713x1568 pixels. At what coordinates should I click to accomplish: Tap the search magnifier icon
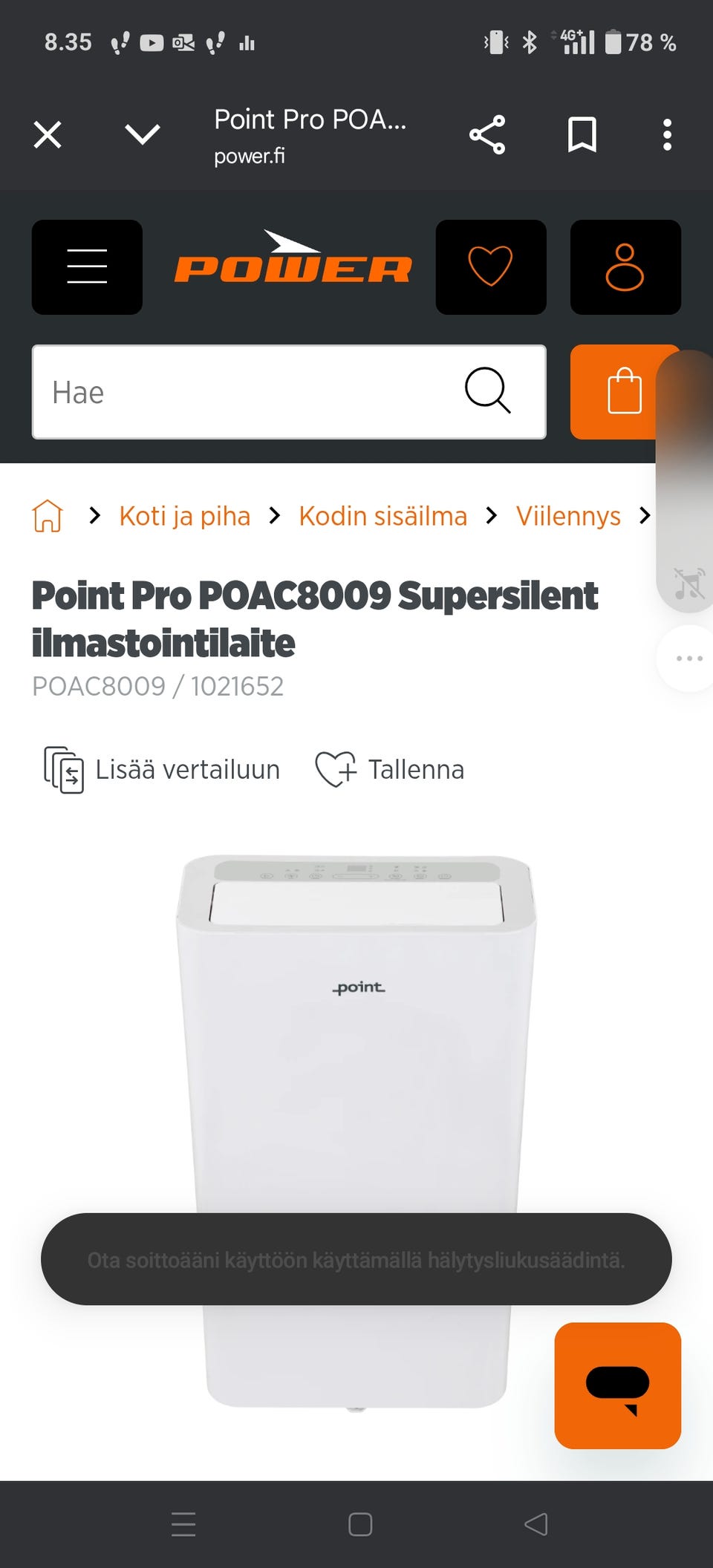point(489,391)
